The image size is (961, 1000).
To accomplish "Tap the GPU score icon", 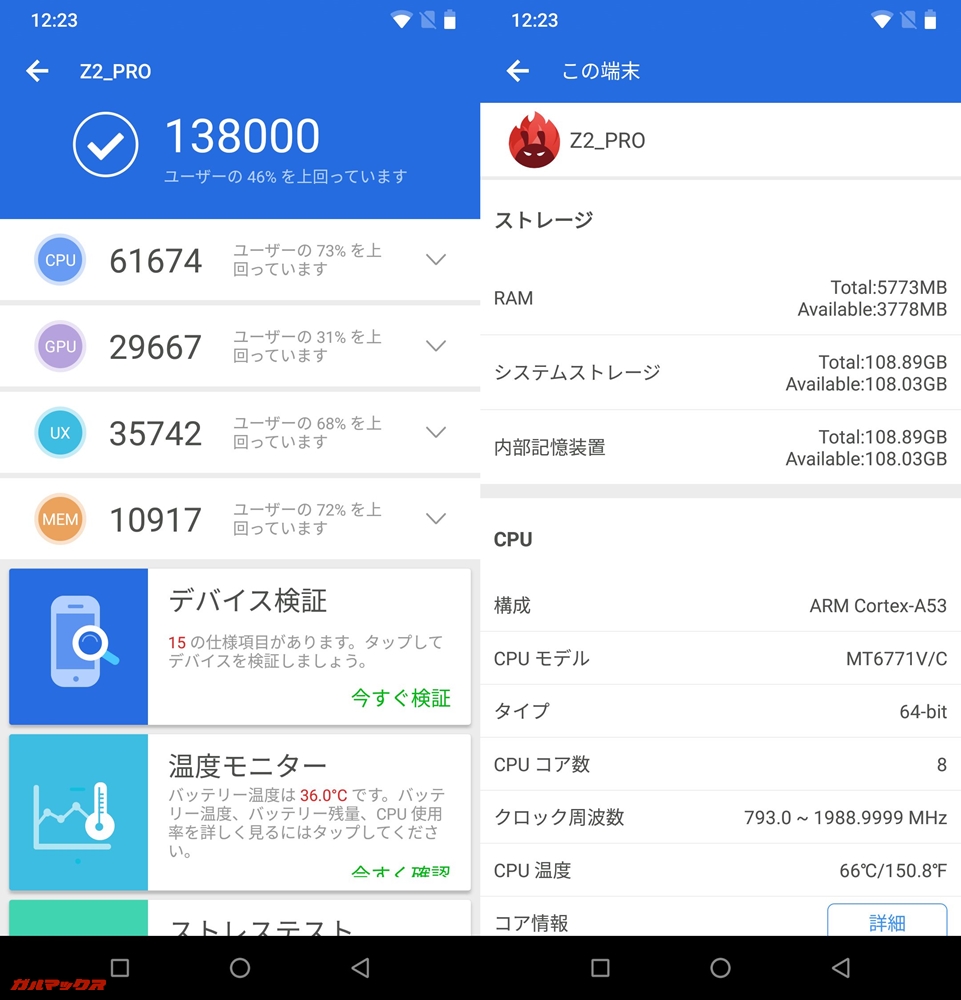I will point(60,346).
